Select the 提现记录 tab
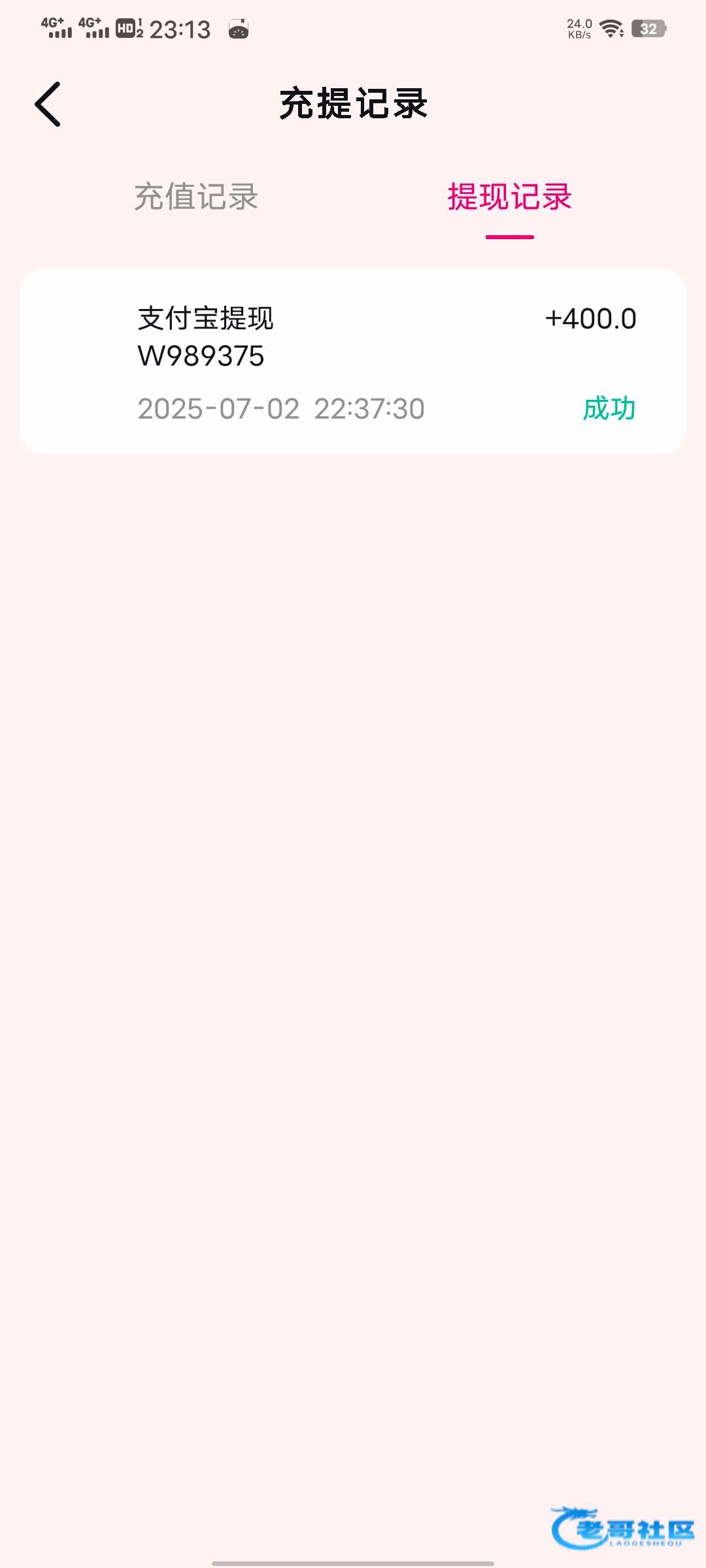706x1568 pixels. click(509, 197)
